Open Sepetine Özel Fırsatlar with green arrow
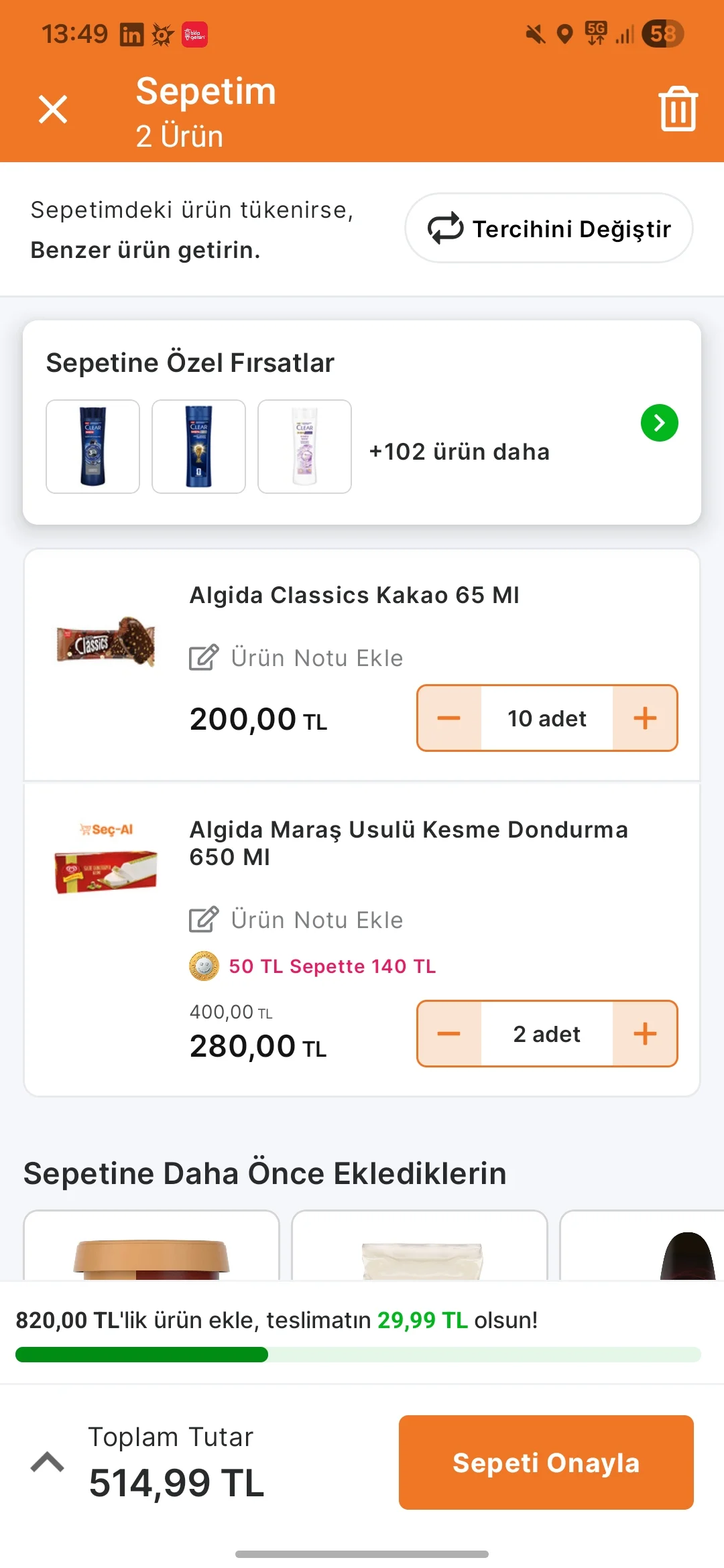Screen dimensions: 724x1568 coord(659,423)
